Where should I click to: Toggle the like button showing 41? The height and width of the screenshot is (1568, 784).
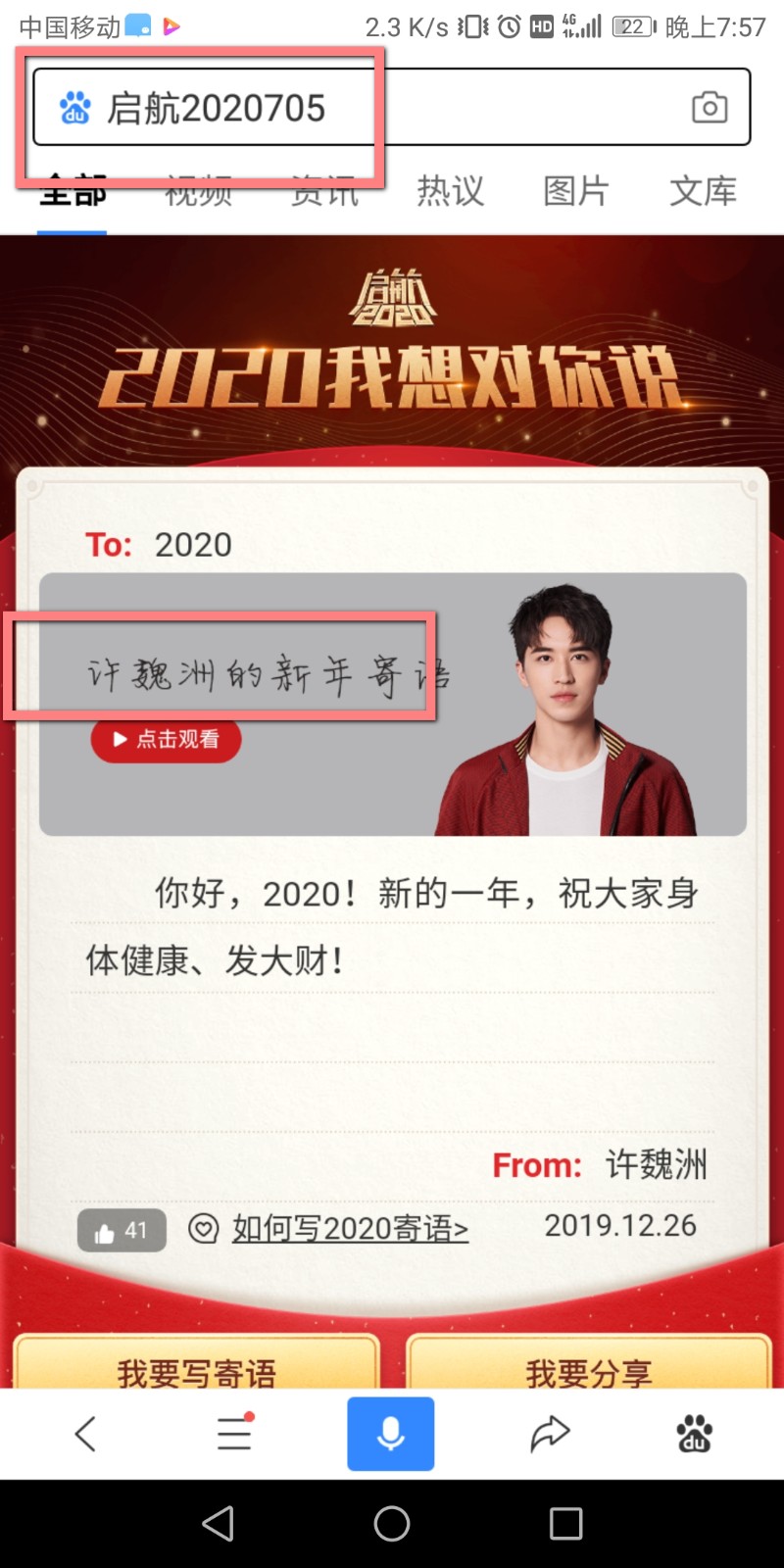(121, 1230)
